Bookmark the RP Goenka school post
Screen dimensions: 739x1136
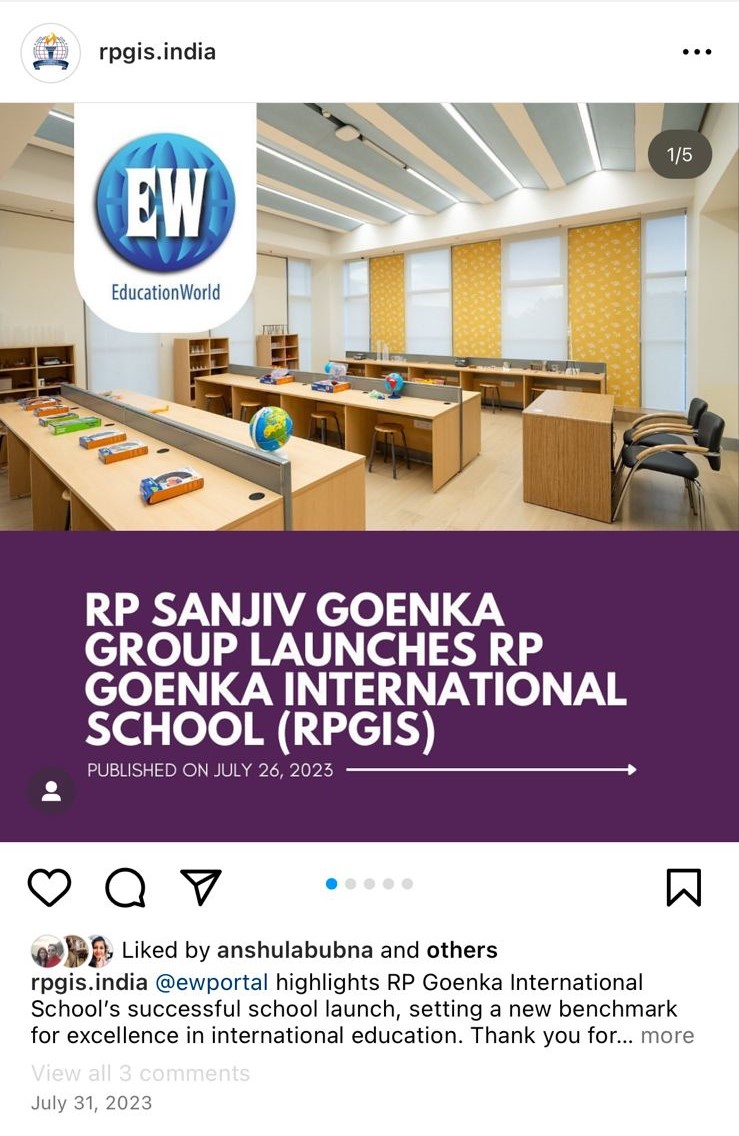(x=684, y=887)
